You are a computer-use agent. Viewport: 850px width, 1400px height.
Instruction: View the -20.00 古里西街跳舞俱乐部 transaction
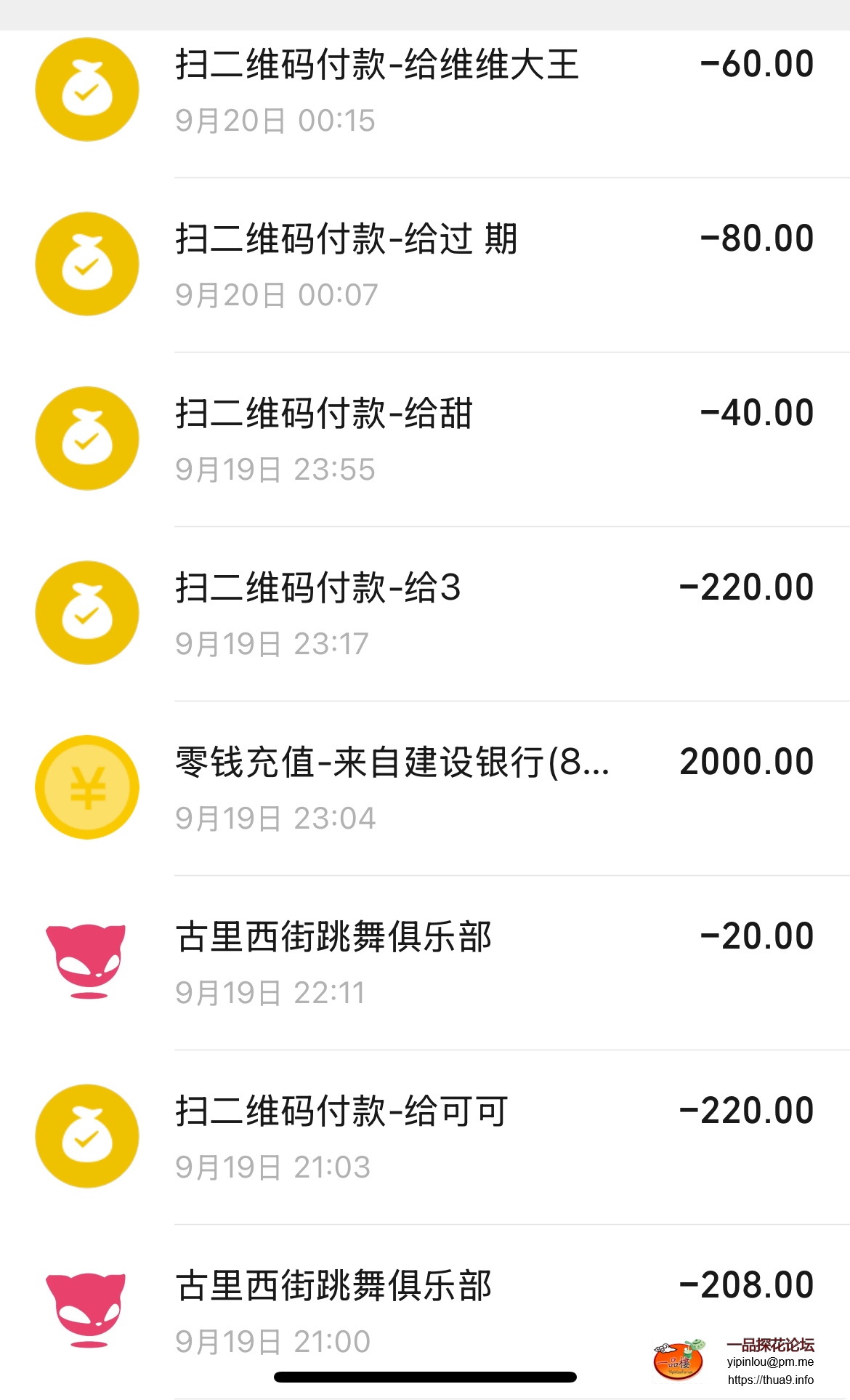(425, 962)
